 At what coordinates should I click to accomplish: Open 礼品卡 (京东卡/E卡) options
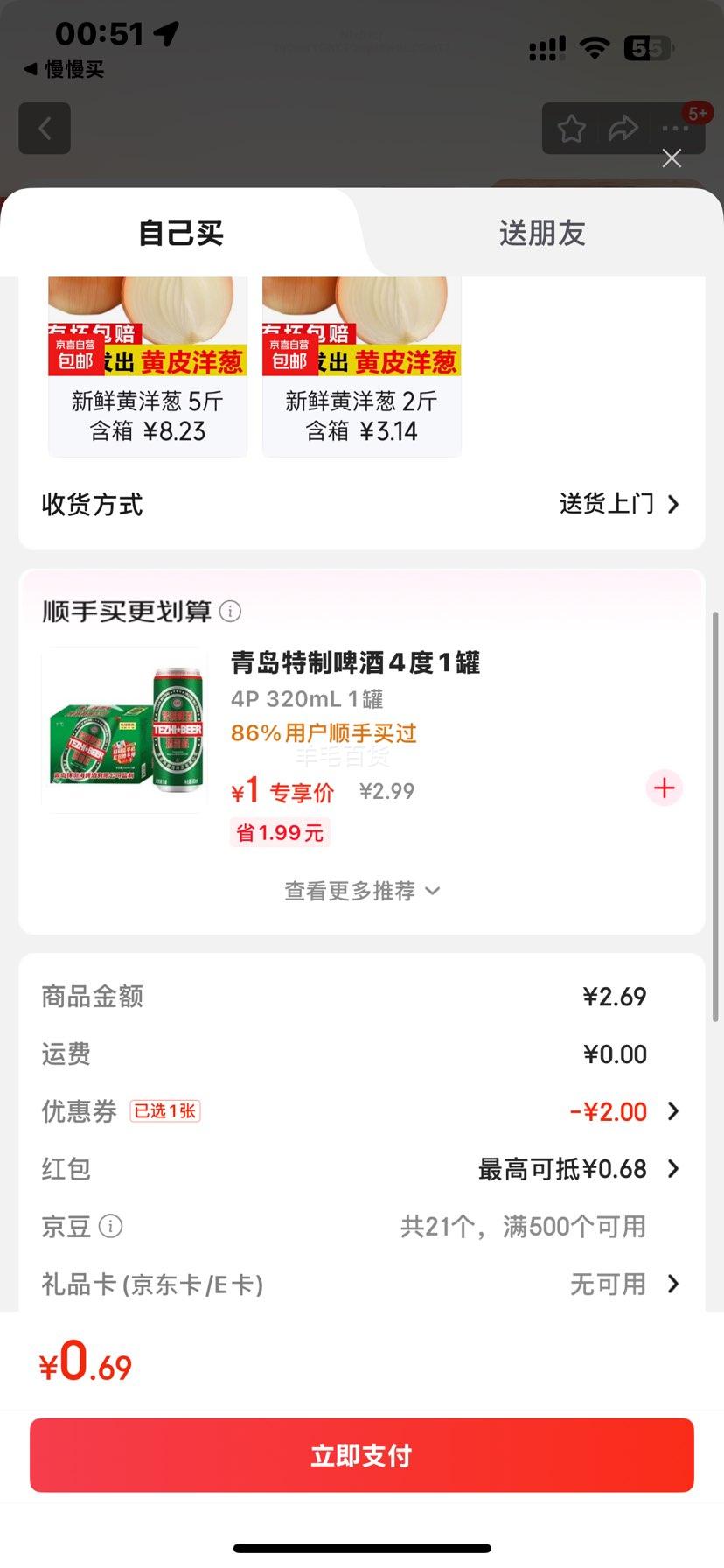pyautogui.click(x=623, y=1284)
